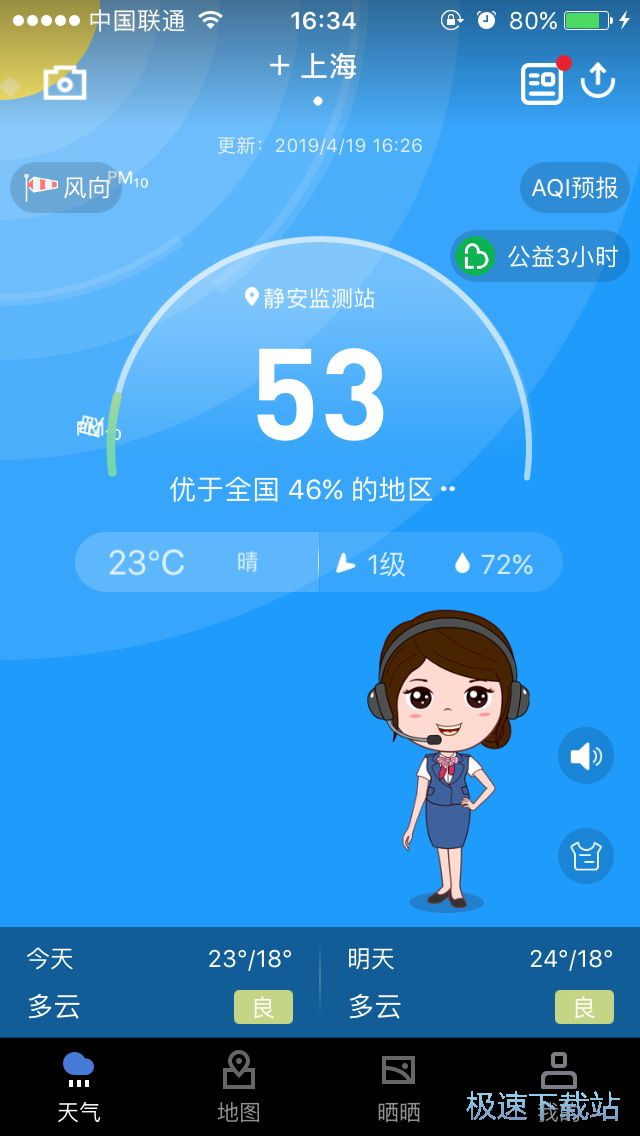Open tomorrow's 明天 forecast card
The width and height of the screenshot is (640, 1136).
tap(480, 982)
